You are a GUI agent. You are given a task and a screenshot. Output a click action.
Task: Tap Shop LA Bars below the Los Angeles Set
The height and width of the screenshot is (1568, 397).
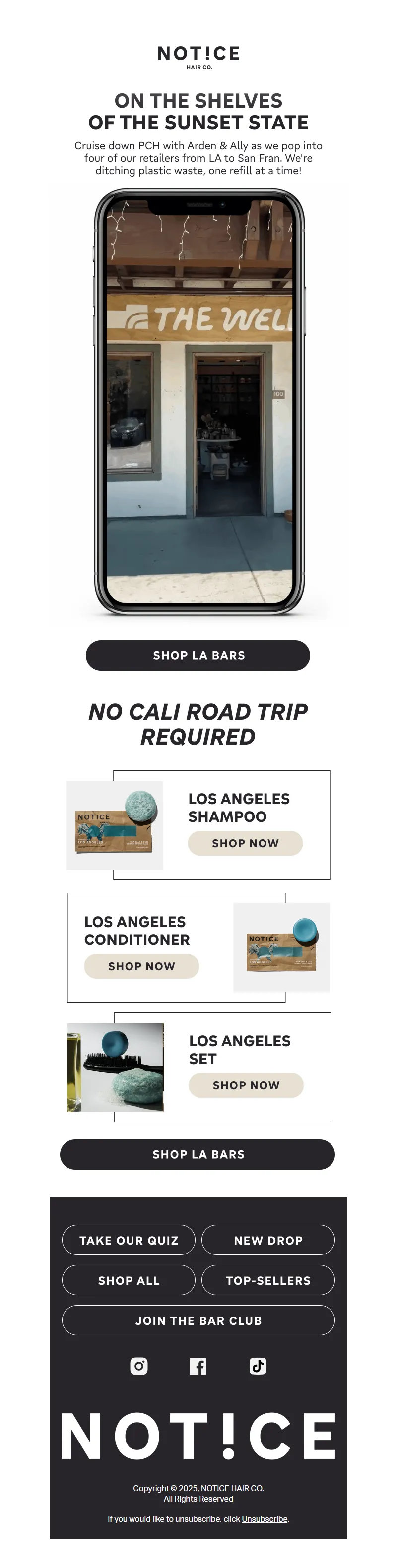[x=198, y=1155]
